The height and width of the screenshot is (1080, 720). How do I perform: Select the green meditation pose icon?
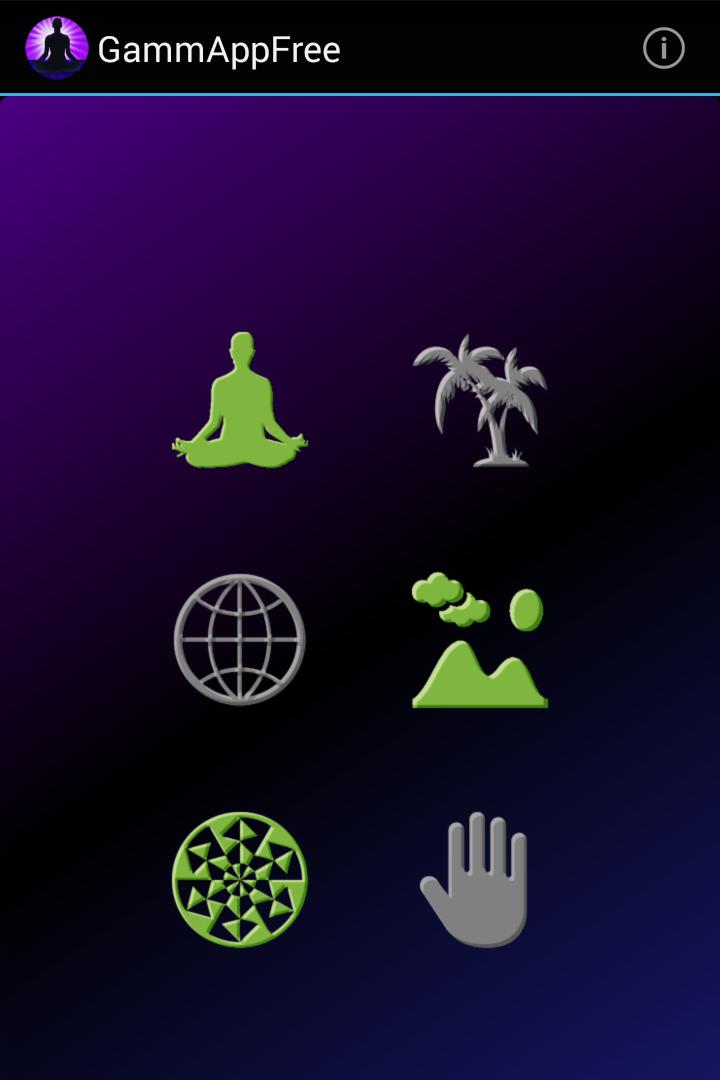[x=240, y=402]
